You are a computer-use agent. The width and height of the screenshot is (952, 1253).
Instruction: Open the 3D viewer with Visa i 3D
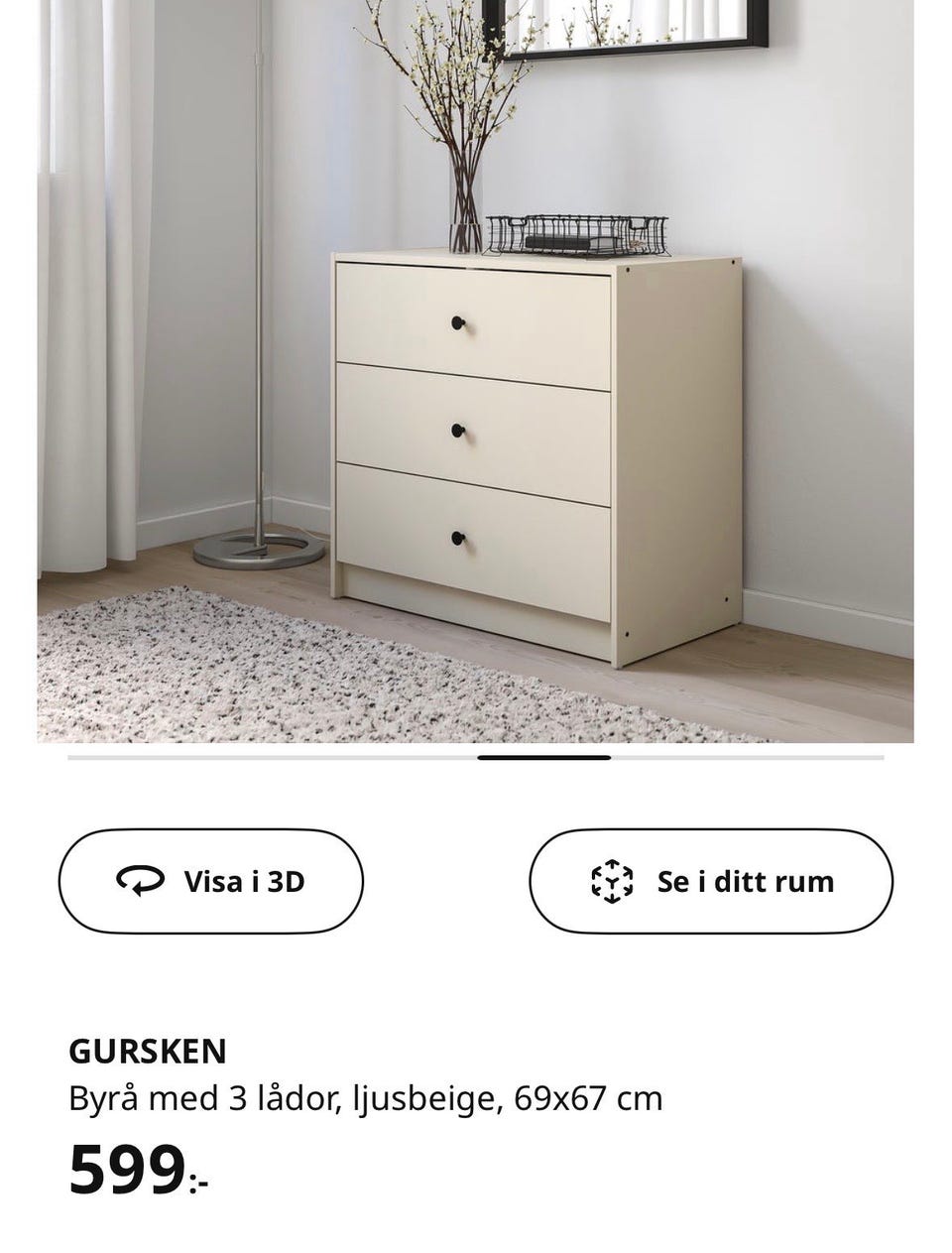(211, 879)
